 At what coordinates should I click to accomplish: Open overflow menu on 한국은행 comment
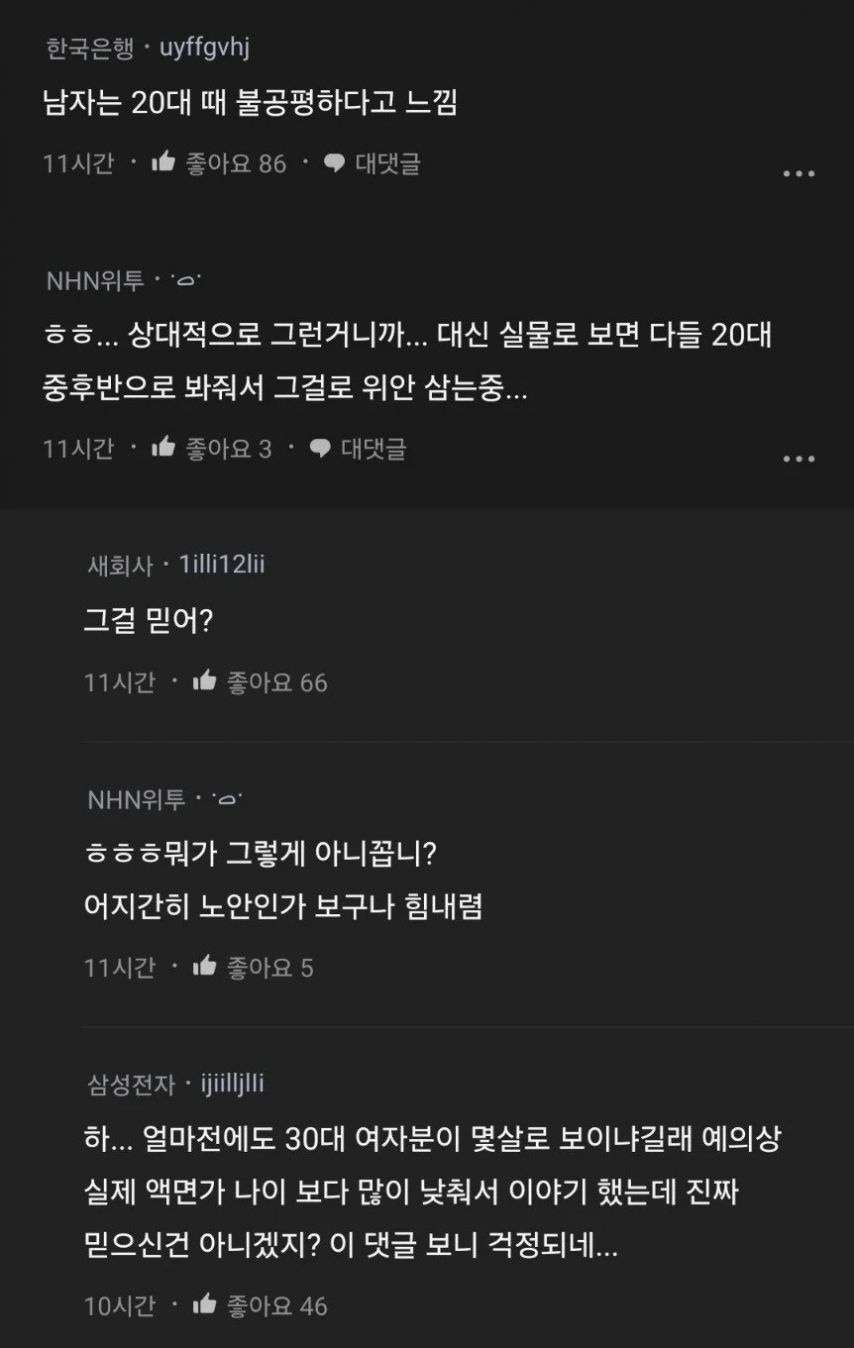798,174
